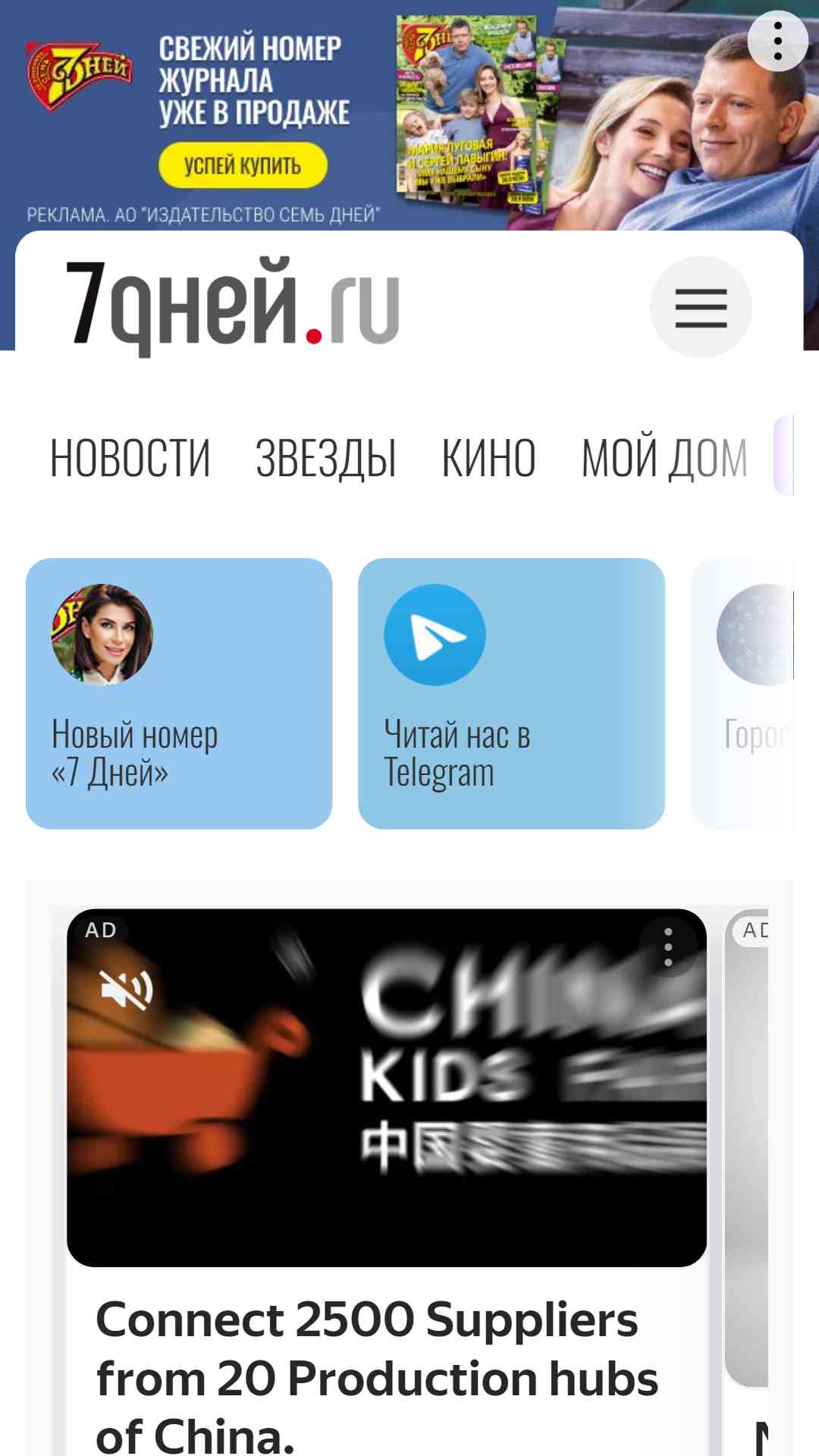Screen dimensions: 819x1456
Task: Tap the 7дней.ru site logo
Action: tap(232, 306)
